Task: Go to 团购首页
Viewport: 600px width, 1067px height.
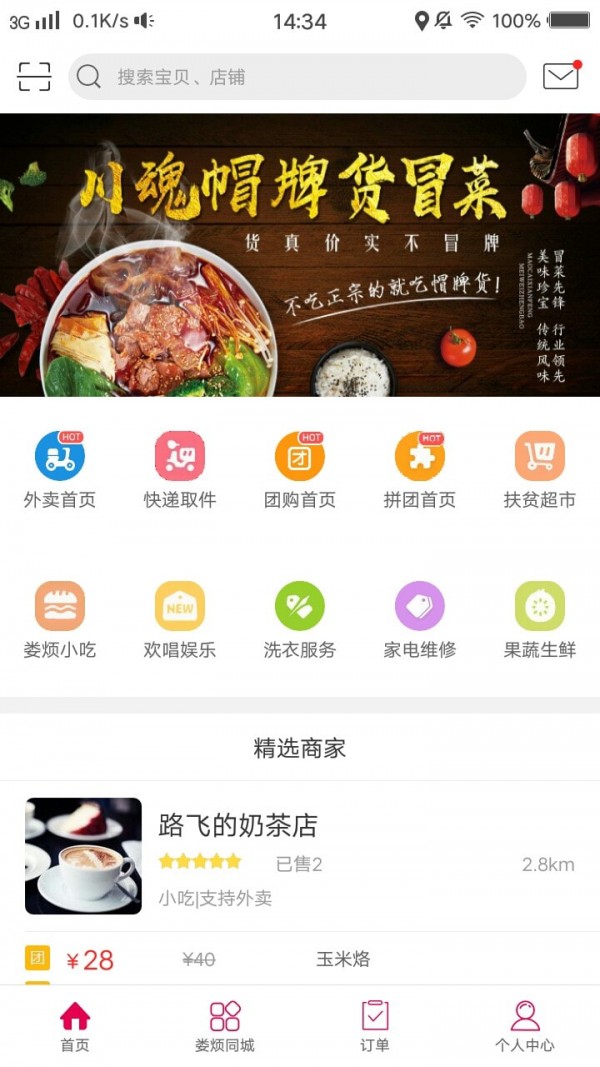Action: click(300, 470)
